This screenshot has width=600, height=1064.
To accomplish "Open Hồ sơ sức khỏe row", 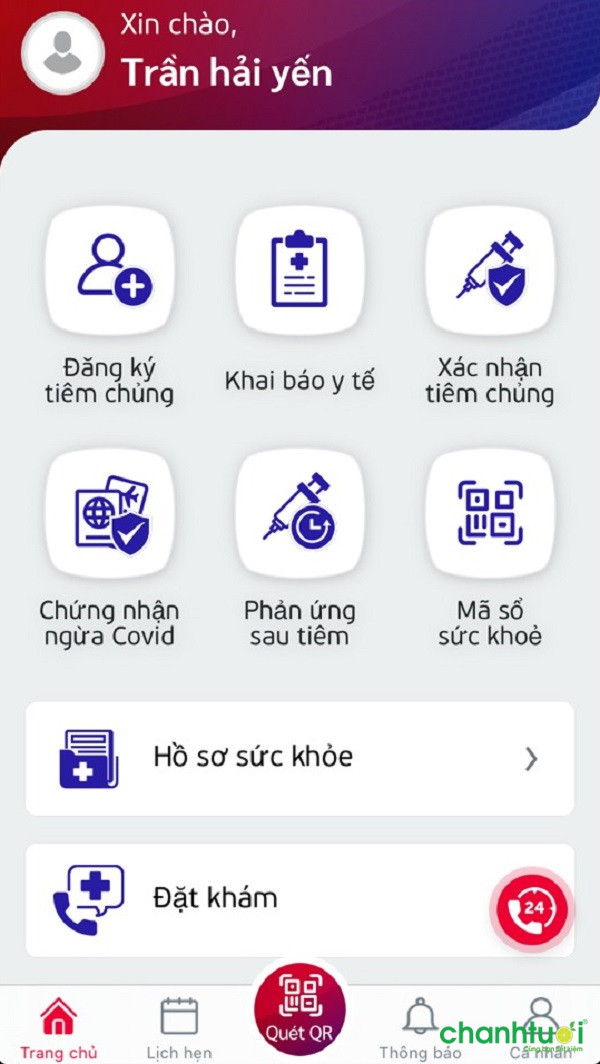I will click(299, 758).
